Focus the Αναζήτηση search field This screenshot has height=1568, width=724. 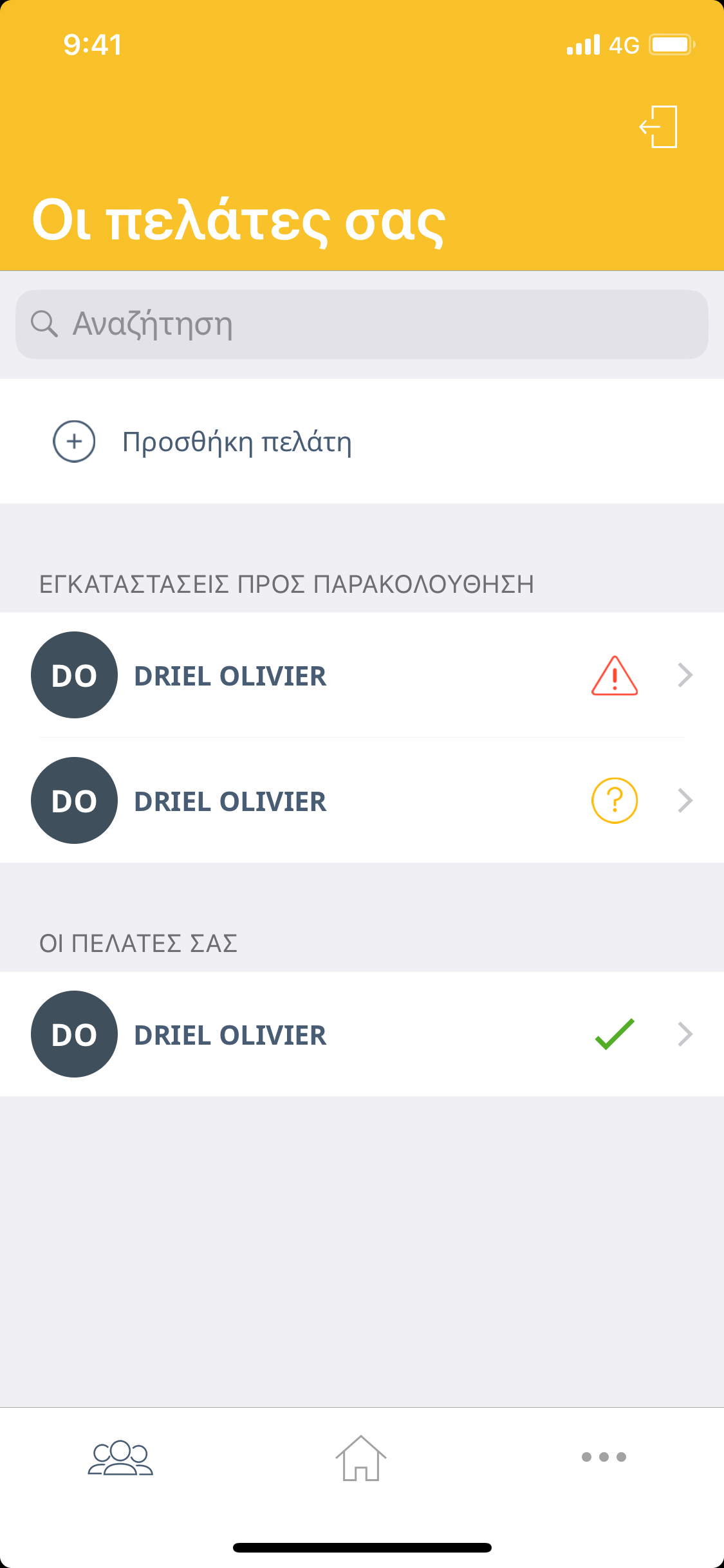(362, 324)
